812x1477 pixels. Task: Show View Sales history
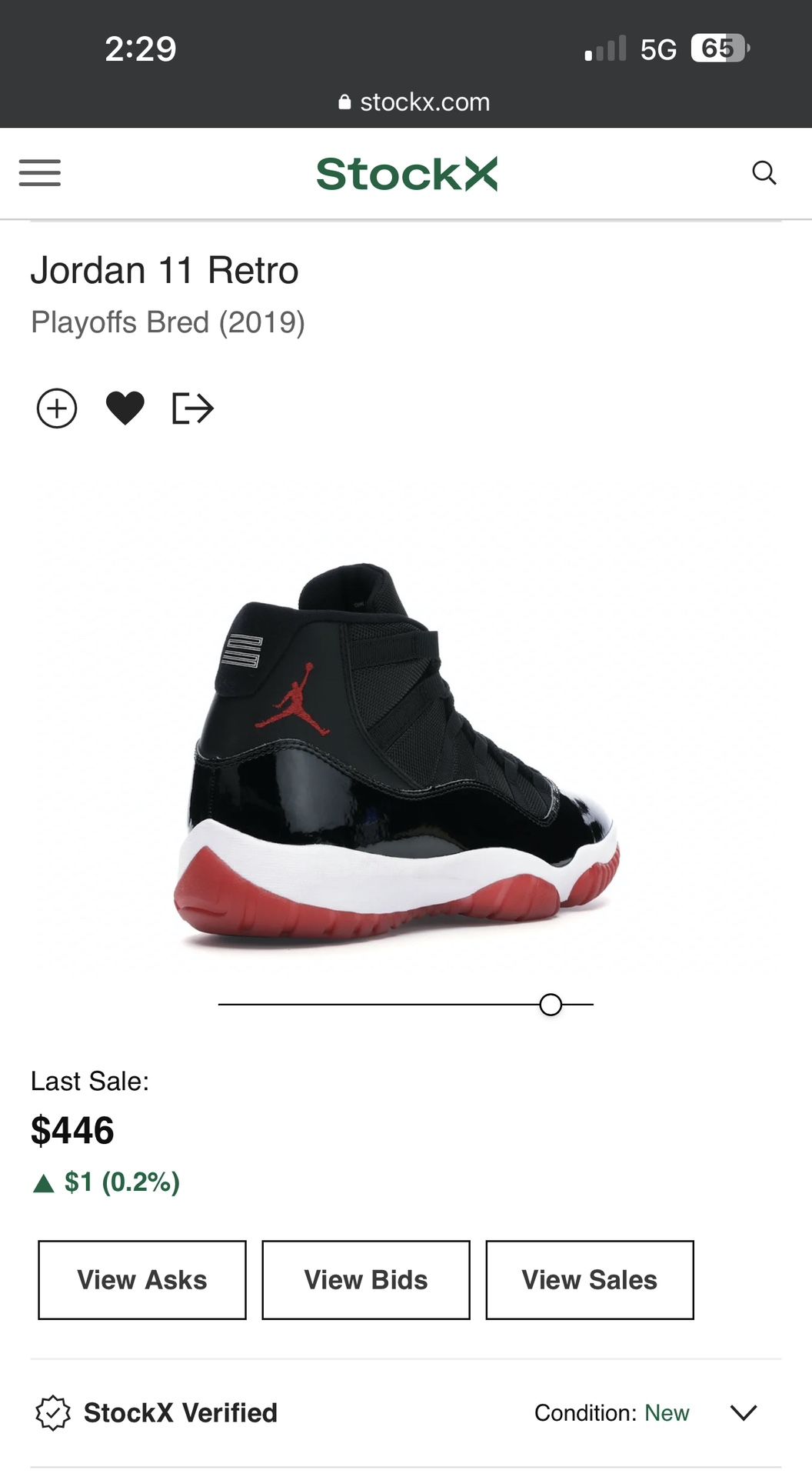[x=590, y=1280]
